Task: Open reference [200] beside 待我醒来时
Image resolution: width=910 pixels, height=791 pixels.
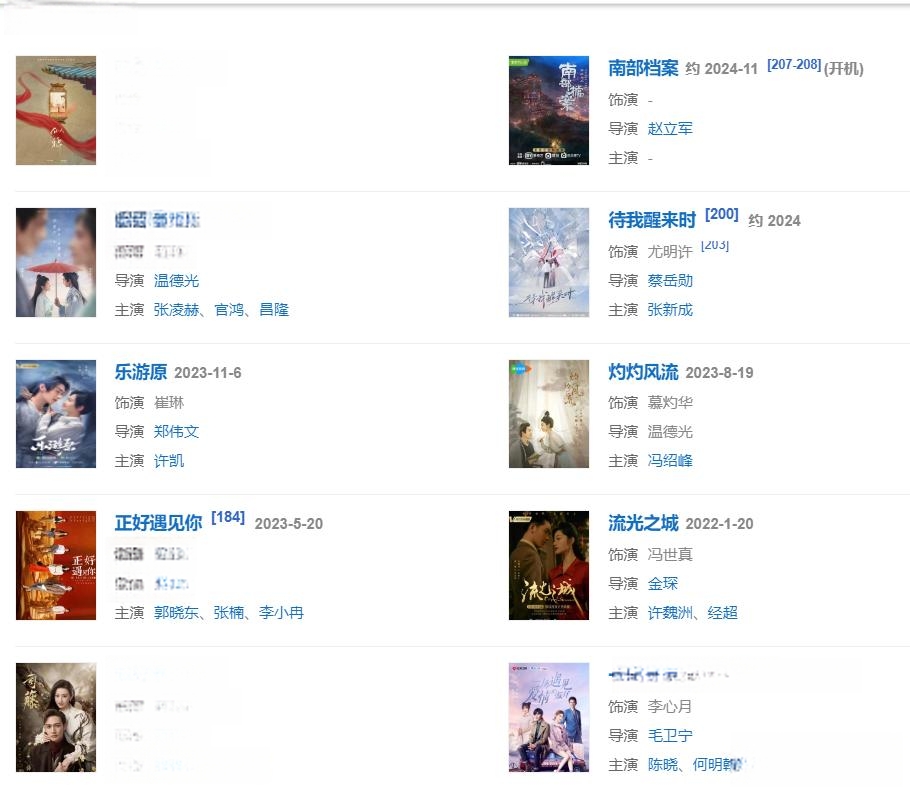Action: click(721, 214)
